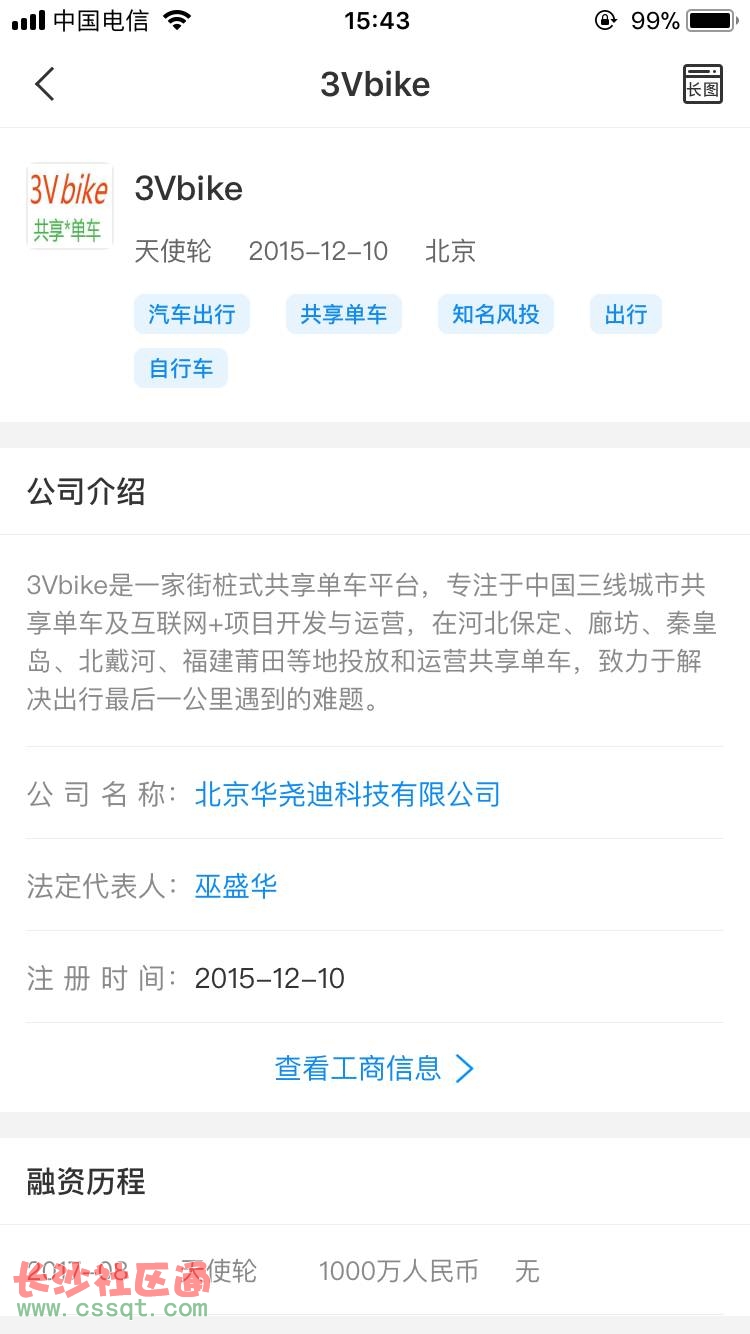The image size is (750, 1334).
Task: Open 查看工商信息 link
Action: point(374,1068)
